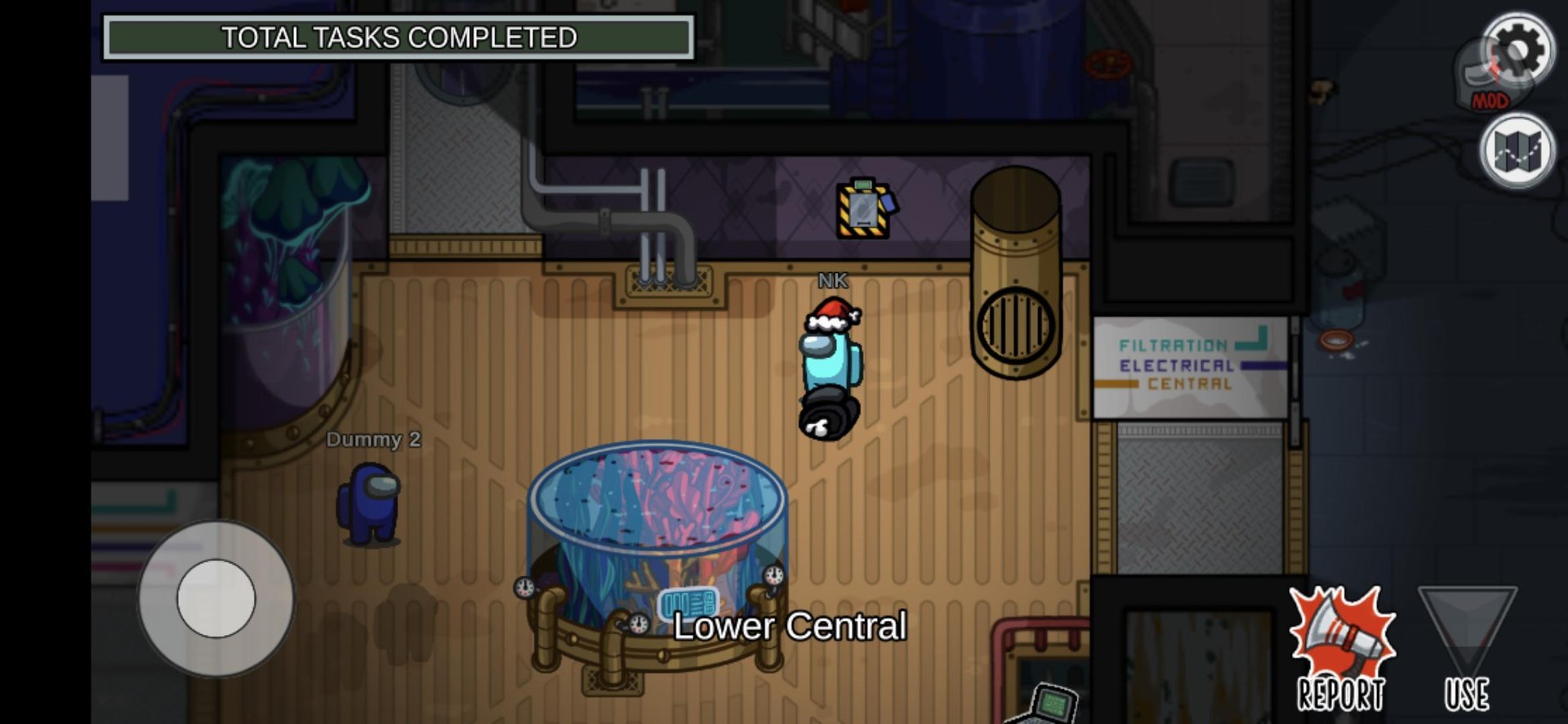The image size is (1568, 724).
Task: Open the settings gear icon
Action: 1518,51
